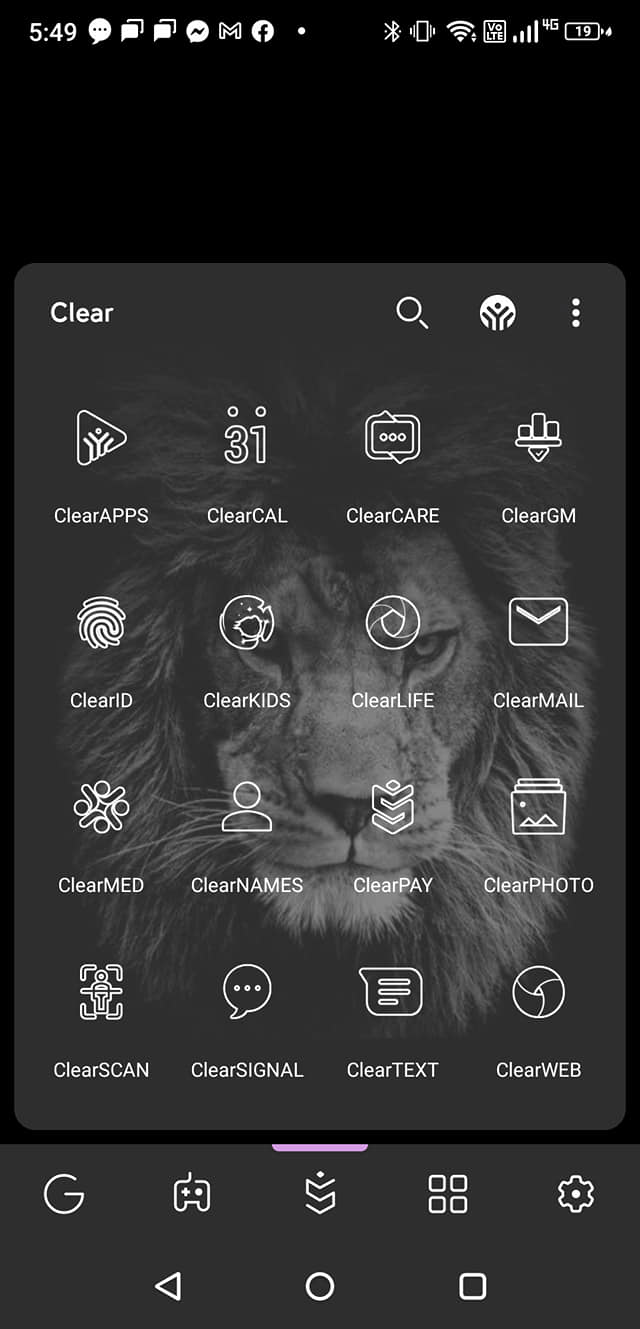
Task: Launch the ClearKIDS app
Action: pyautogui.click(x=246, y=624)
